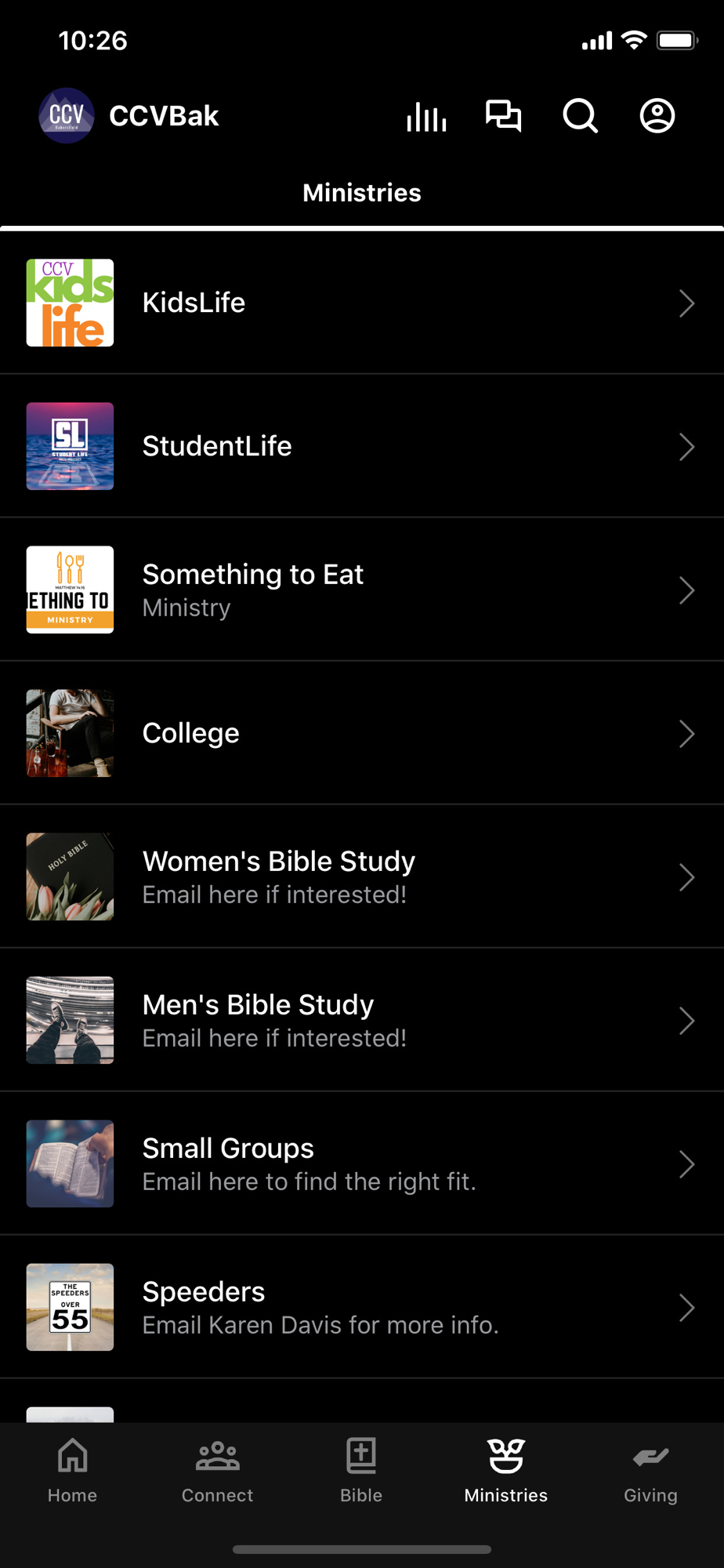724x1568 pixels.
Task: Select the Small Groups row
Action: (x=361, y=1163)
